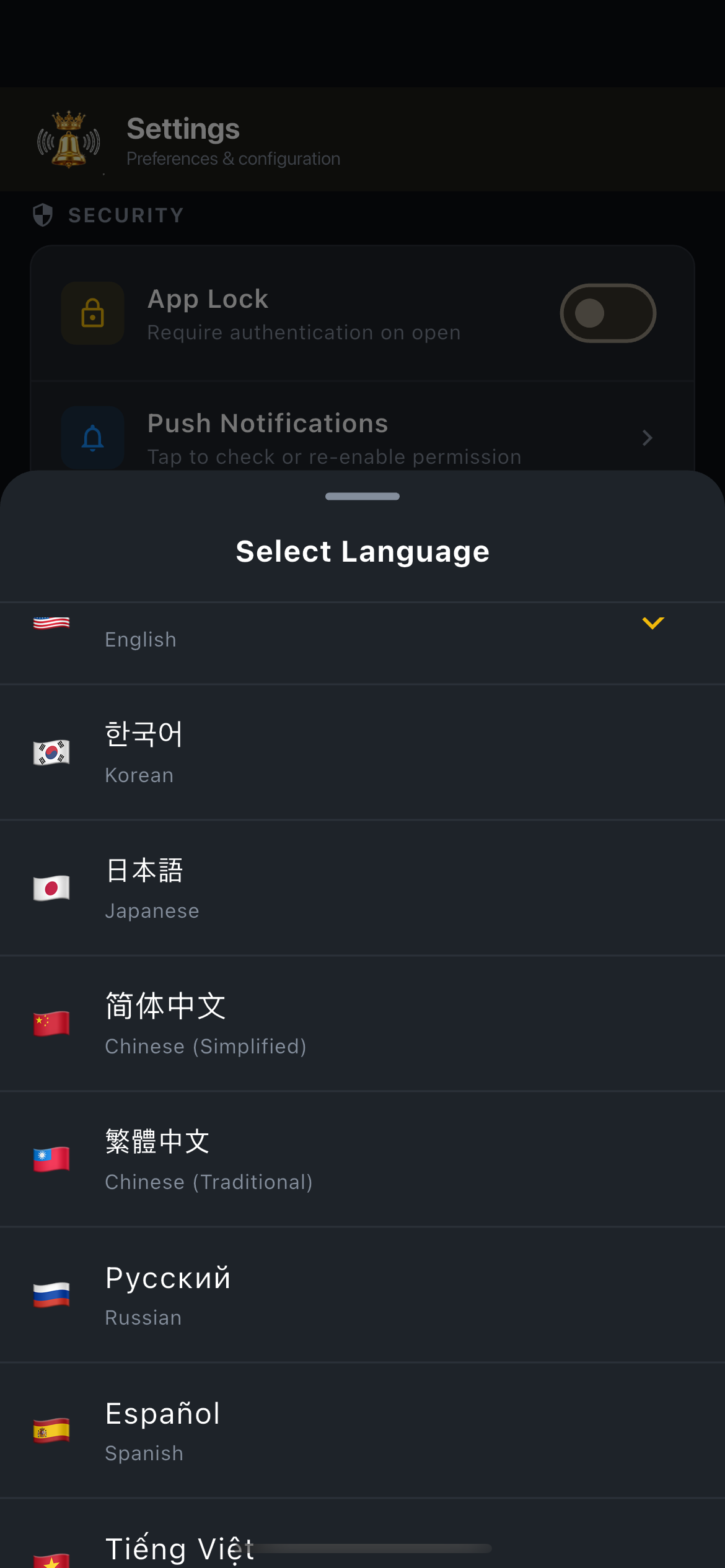Enable the App Lock toggle switch
Screen dimensions: 725x1568
click(x=607, y=313)
